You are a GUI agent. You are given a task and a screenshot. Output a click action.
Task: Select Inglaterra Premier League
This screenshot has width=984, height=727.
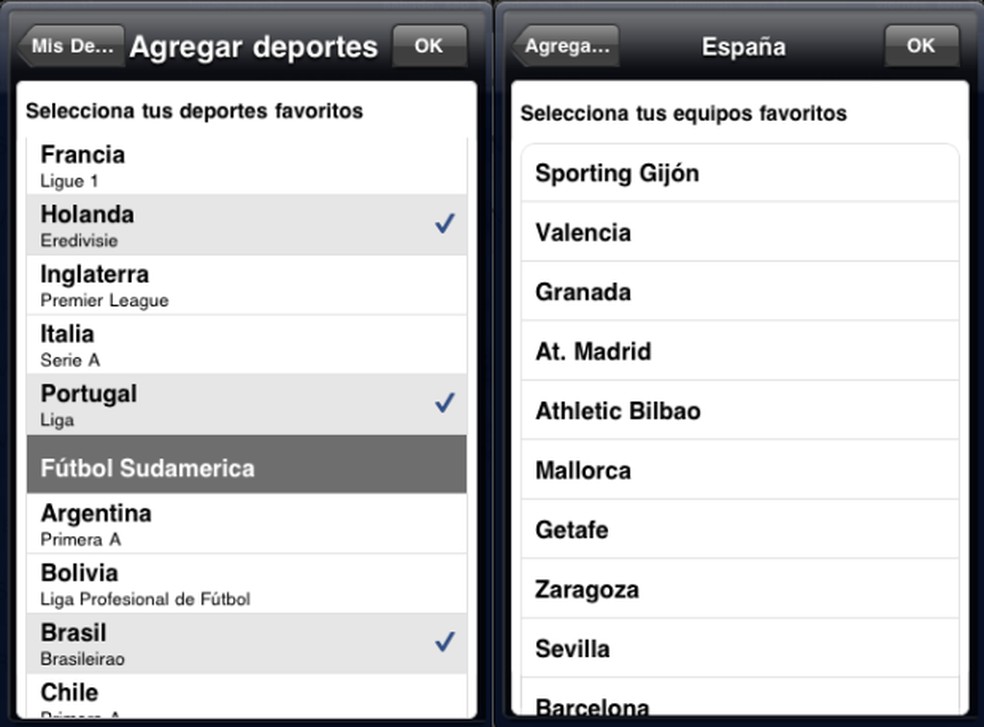tap(246, 285)
